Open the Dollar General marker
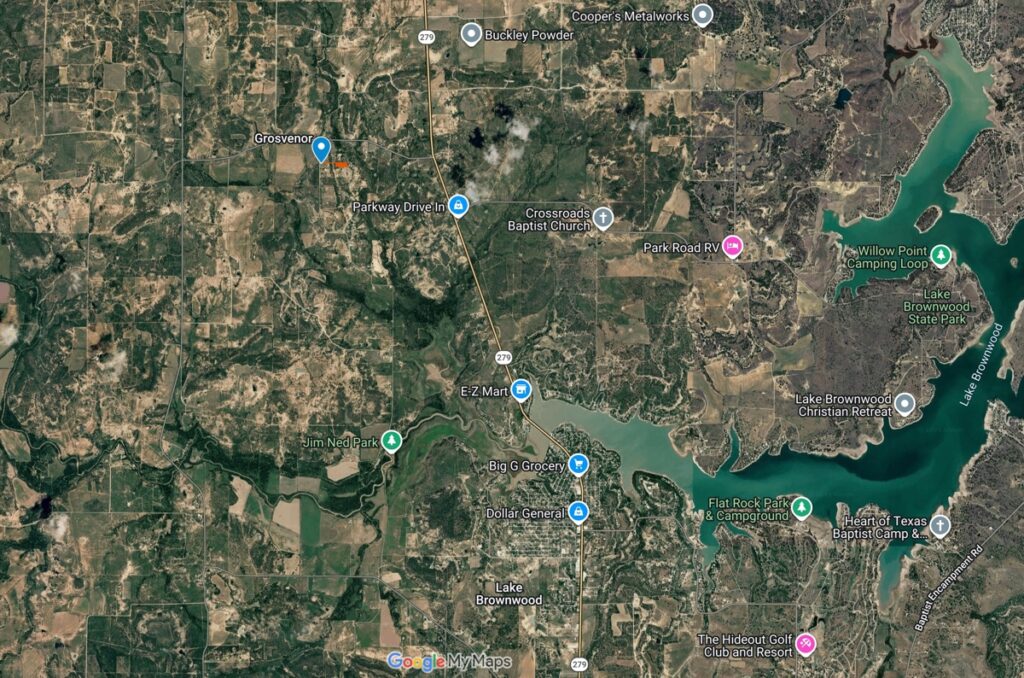The image size is (1024, 678). pyautogui.click(x=577, y=512)
